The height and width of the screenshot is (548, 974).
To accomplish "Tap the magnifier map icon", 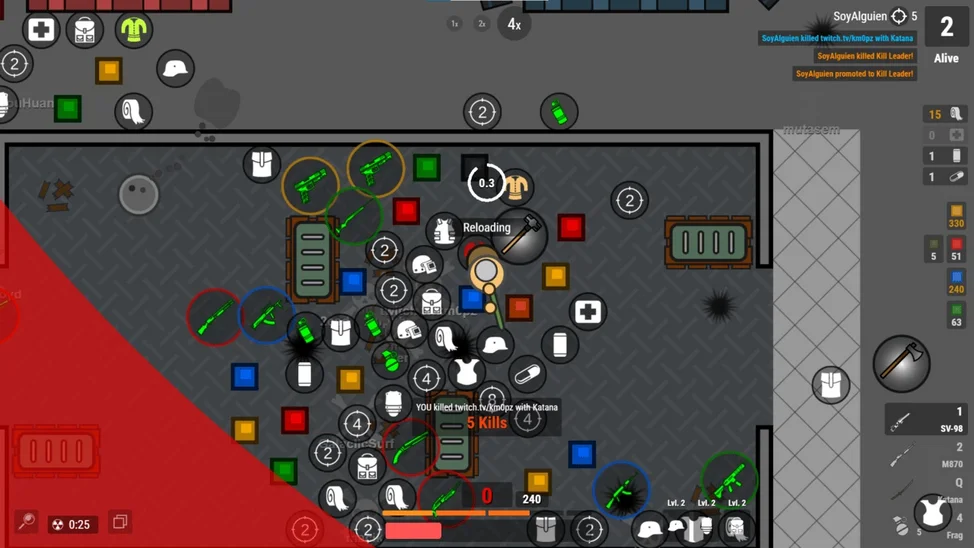I will coord(27,522).
